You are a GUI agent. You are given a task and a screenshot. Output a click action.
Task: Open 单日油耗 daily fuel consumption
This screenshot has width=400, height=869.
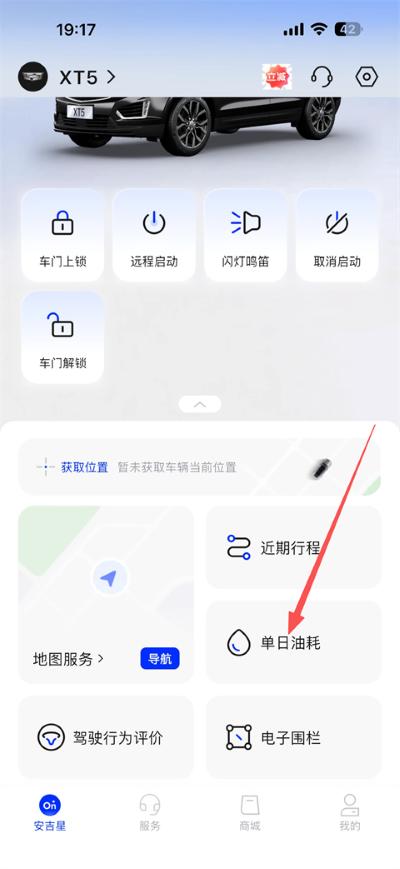coord(294,643)
